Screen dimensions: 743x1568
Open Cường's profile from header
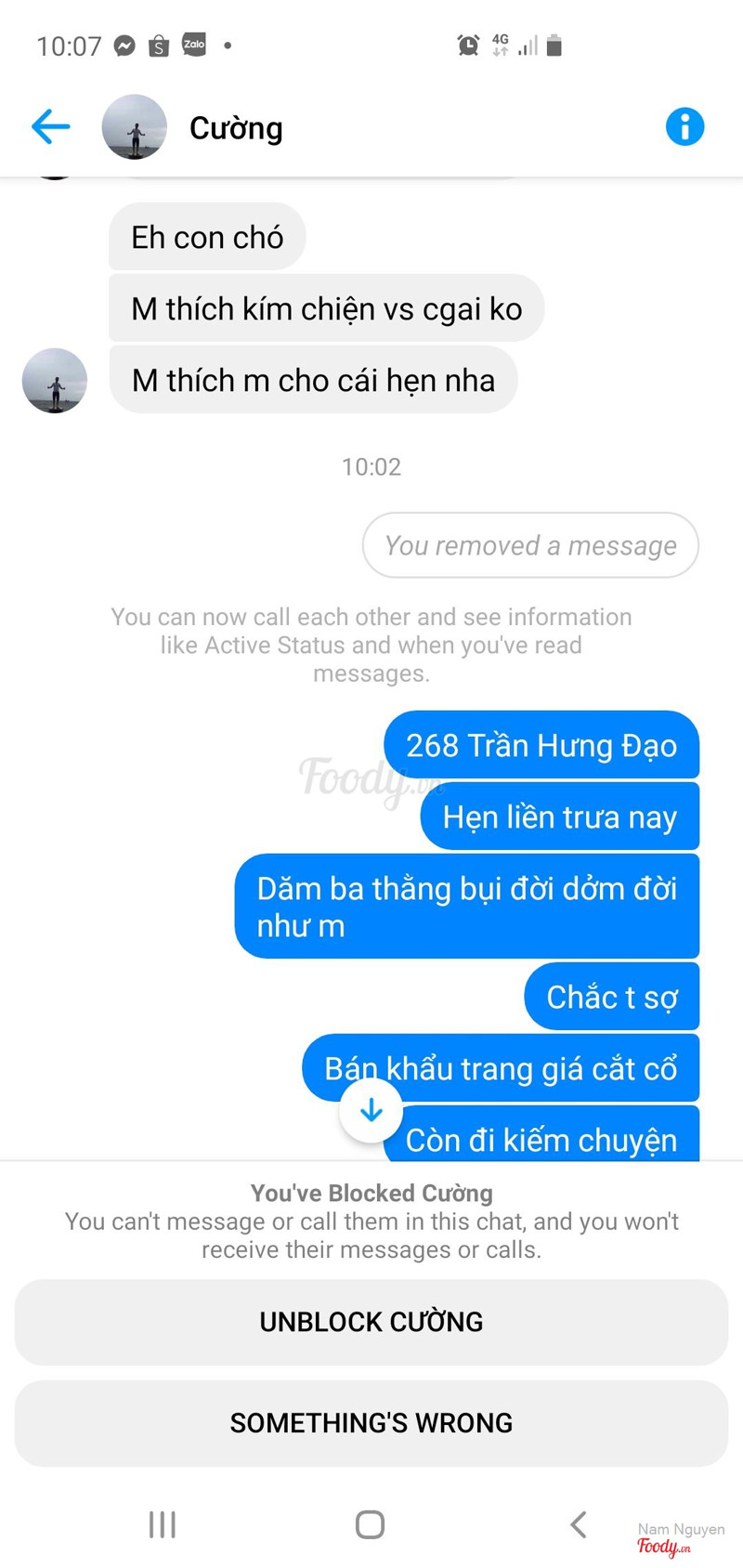(x=235, y=128)
